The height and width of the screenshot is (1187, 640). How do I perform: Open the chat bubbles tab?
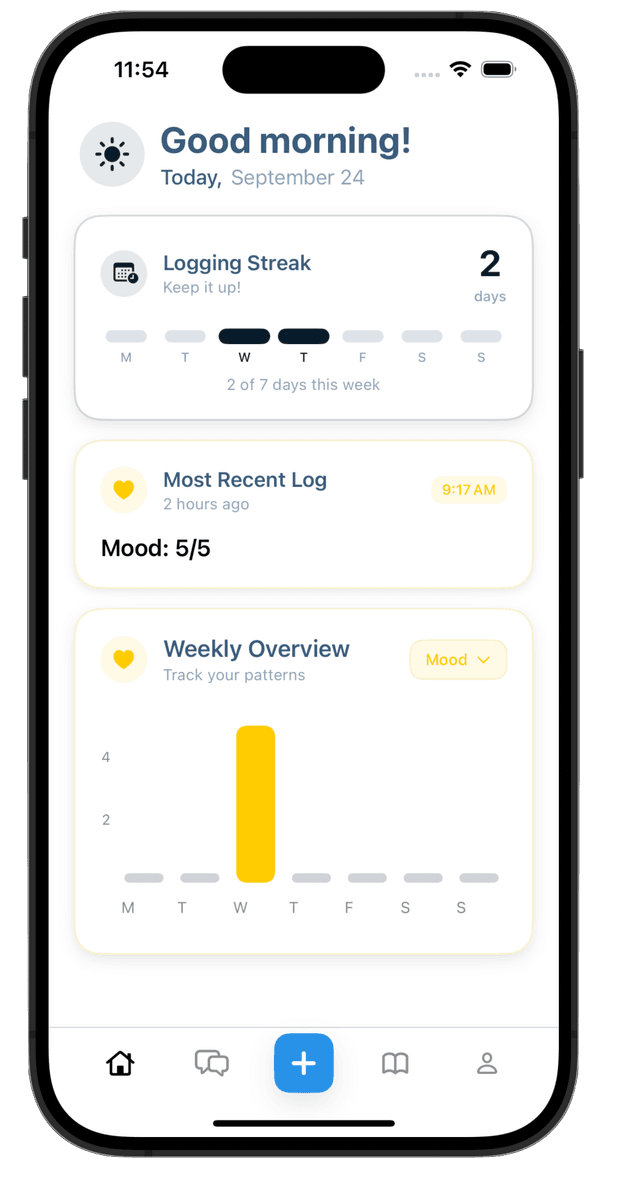[211, 1063]
